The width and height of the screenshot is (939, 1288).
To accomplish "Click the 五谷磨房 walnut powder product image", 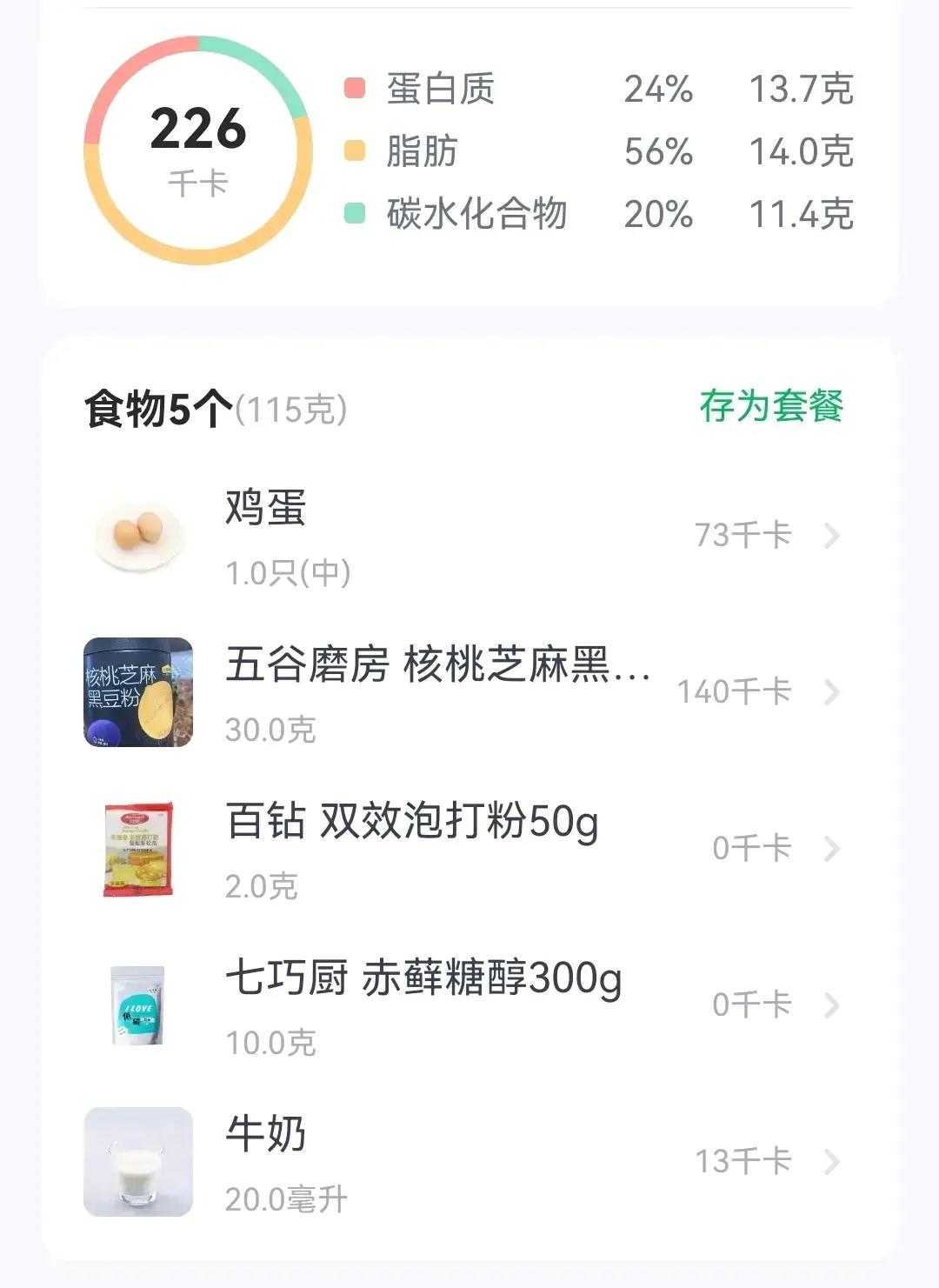I will 135,691.
